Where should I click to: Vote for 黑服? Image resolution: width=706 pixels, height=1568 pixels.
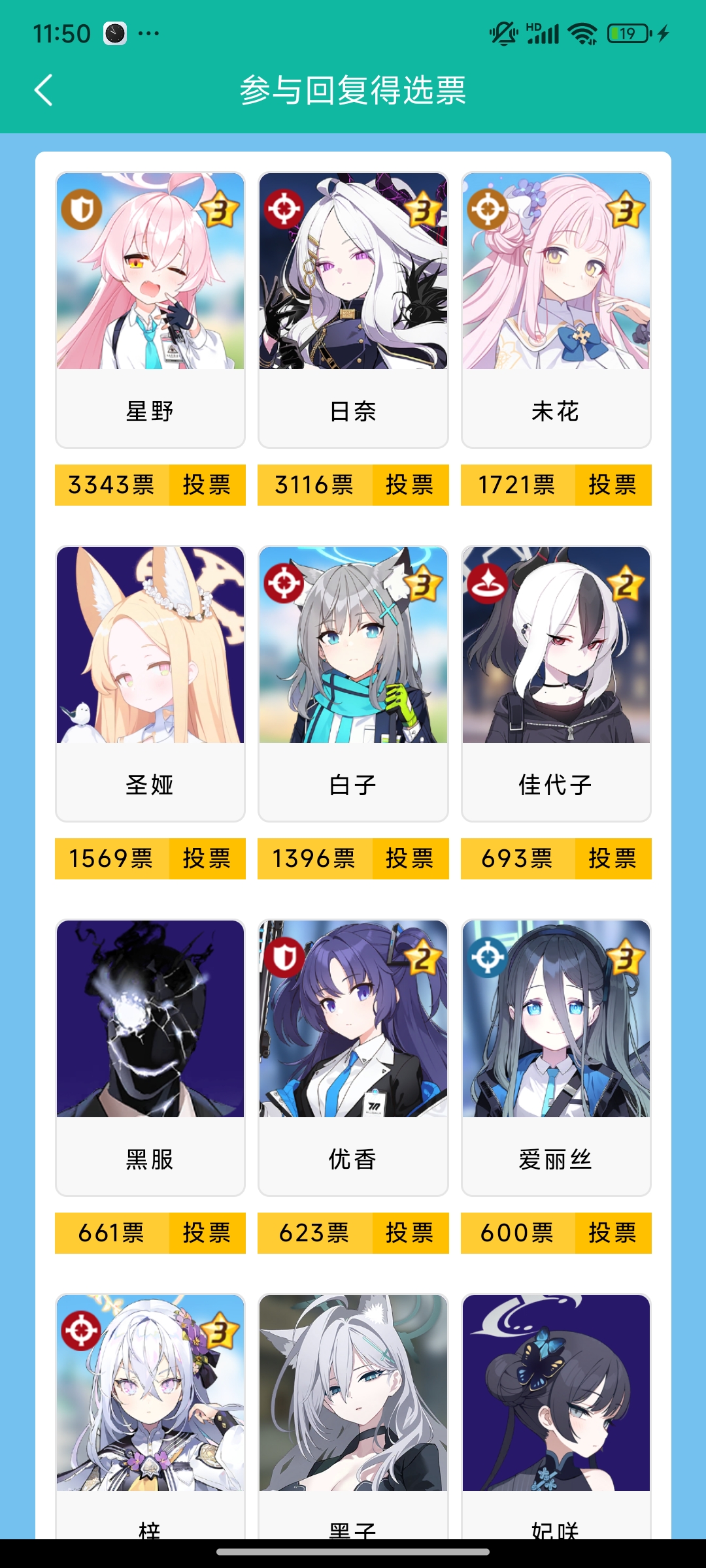coord(207,1233)
